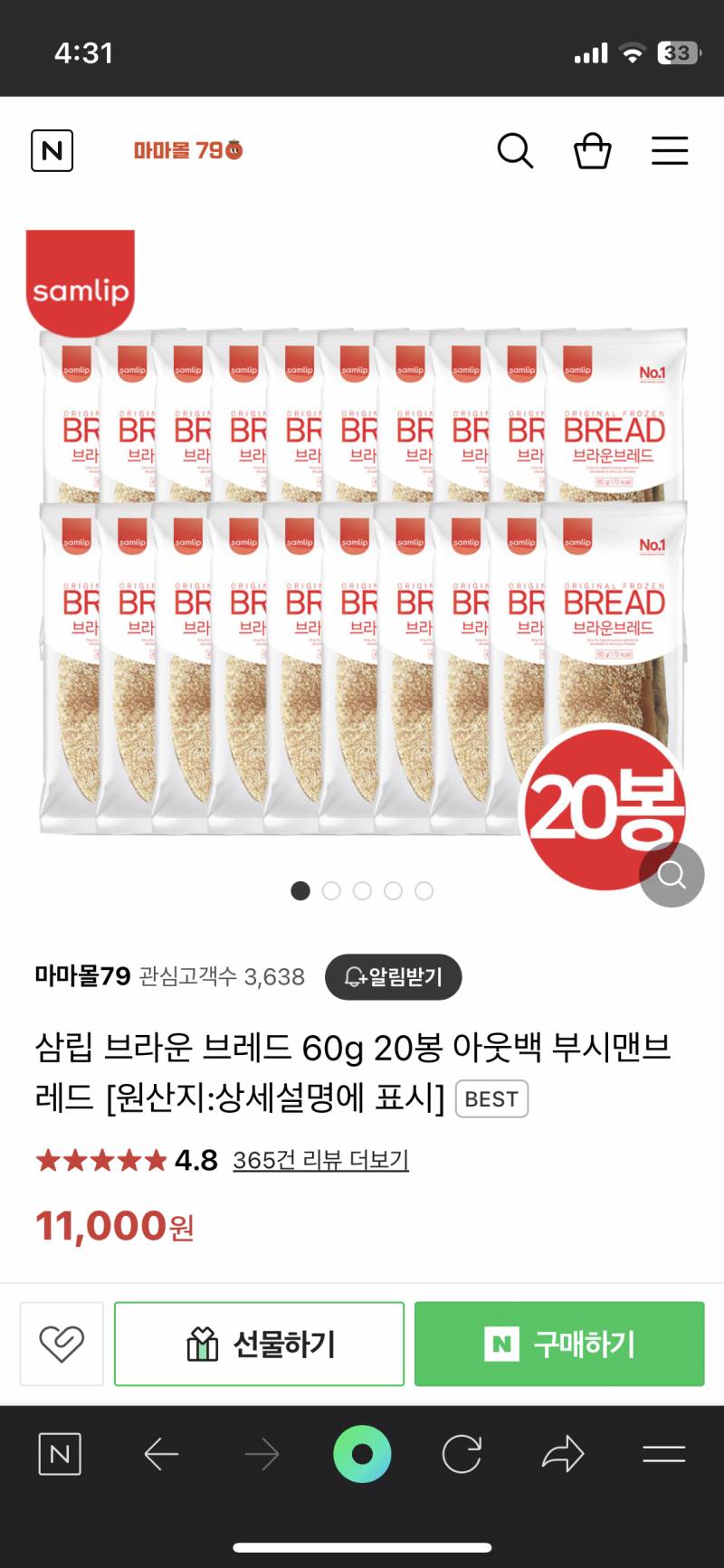
Task: Tap the green GreenDot button in the bottom bar
Action: (362, 1454)
